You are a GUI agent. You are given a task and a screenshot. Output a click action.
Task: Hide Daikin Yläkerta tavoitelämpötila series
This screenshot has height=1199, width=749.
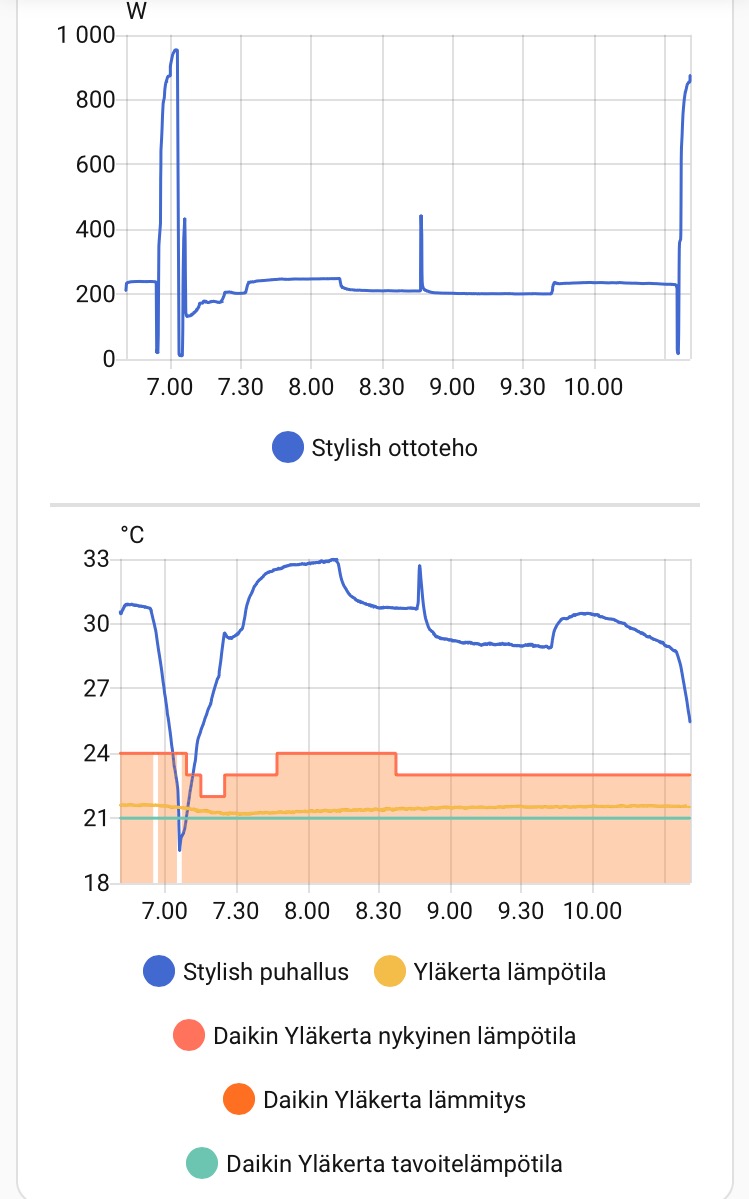click(375, 1164)
